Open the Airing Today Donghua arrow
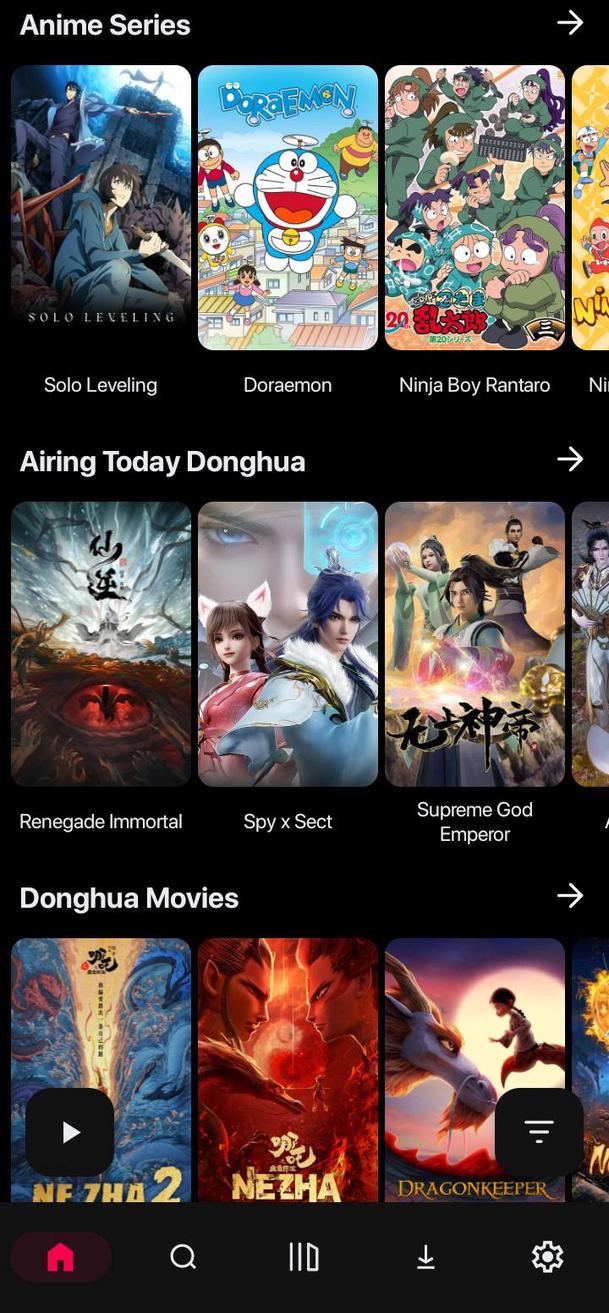 [x=570, y=459]
